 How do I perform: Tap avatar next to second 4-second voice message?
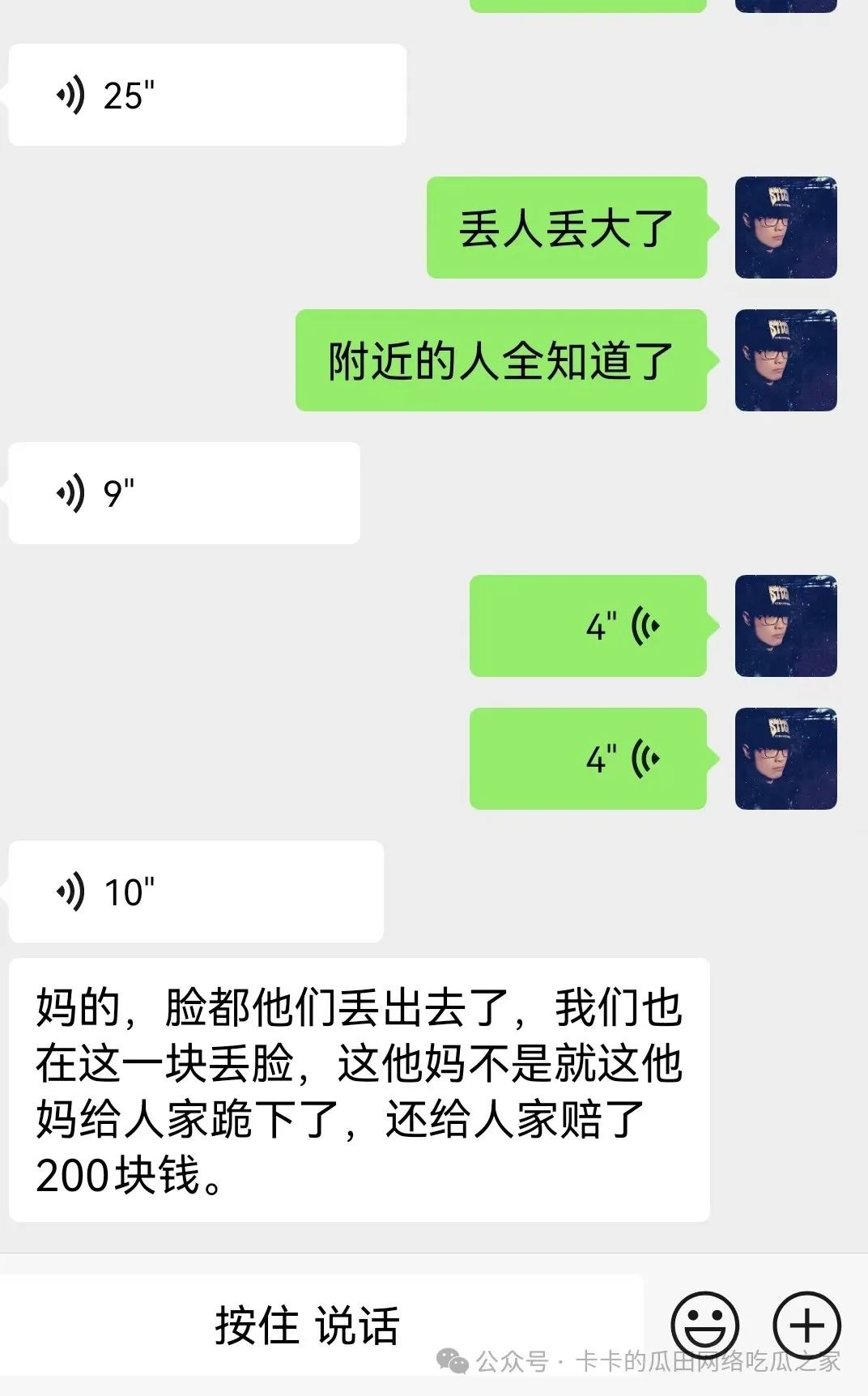click(785, 760)
